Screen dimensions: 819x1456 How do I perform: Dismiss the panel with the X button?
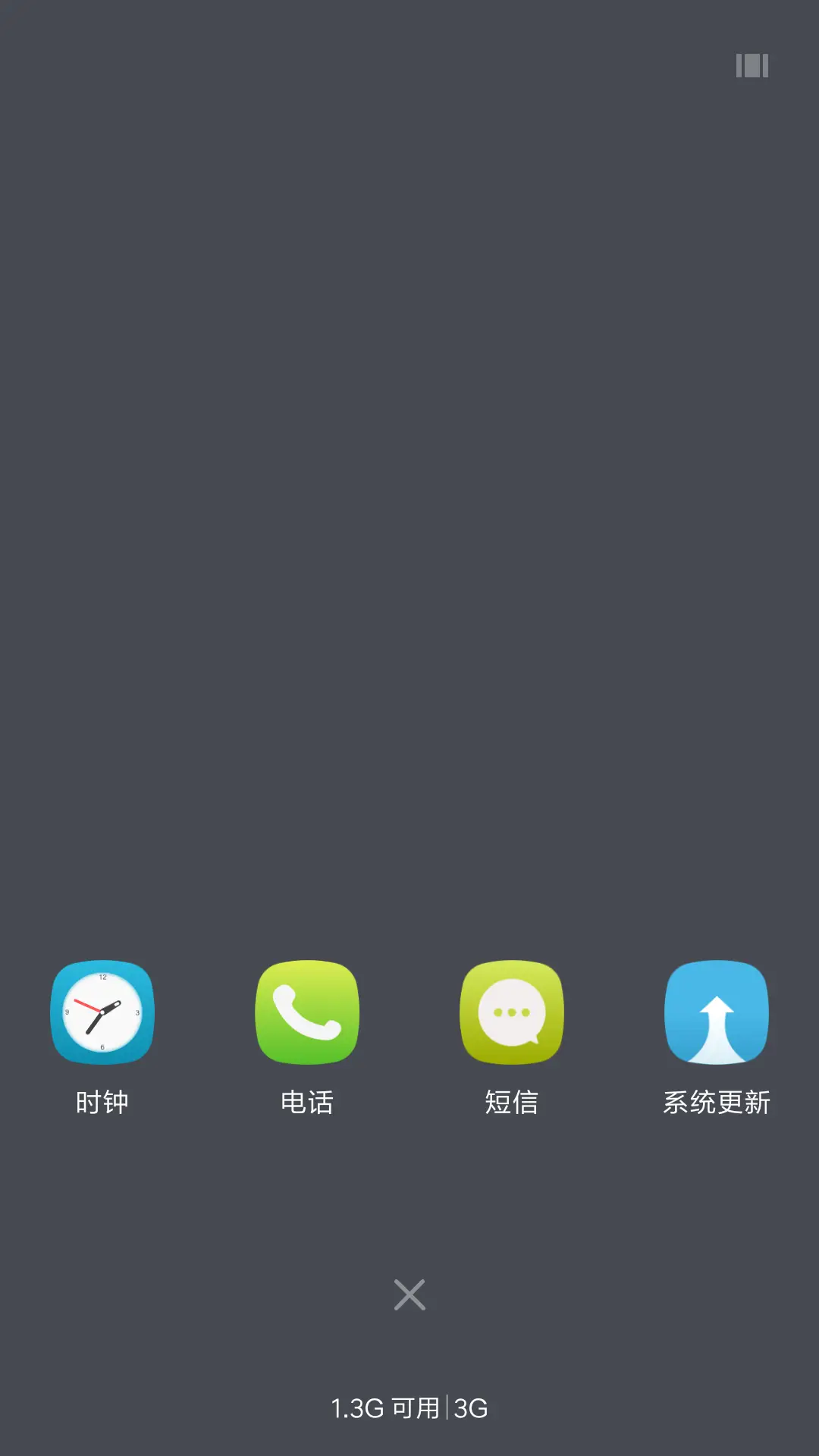[x=409, y=1294]
